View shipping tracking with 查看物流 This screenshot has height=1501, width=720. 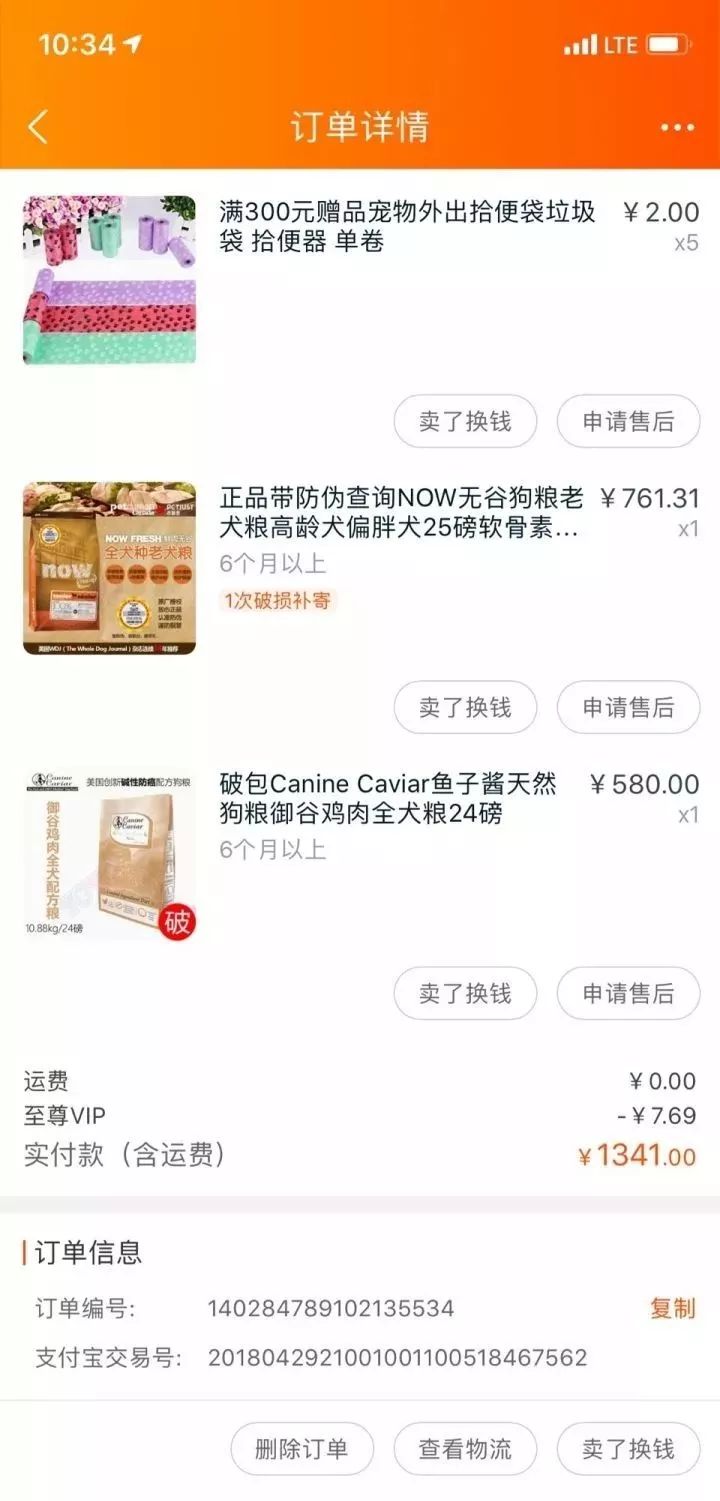click(x=465, y=1448)
